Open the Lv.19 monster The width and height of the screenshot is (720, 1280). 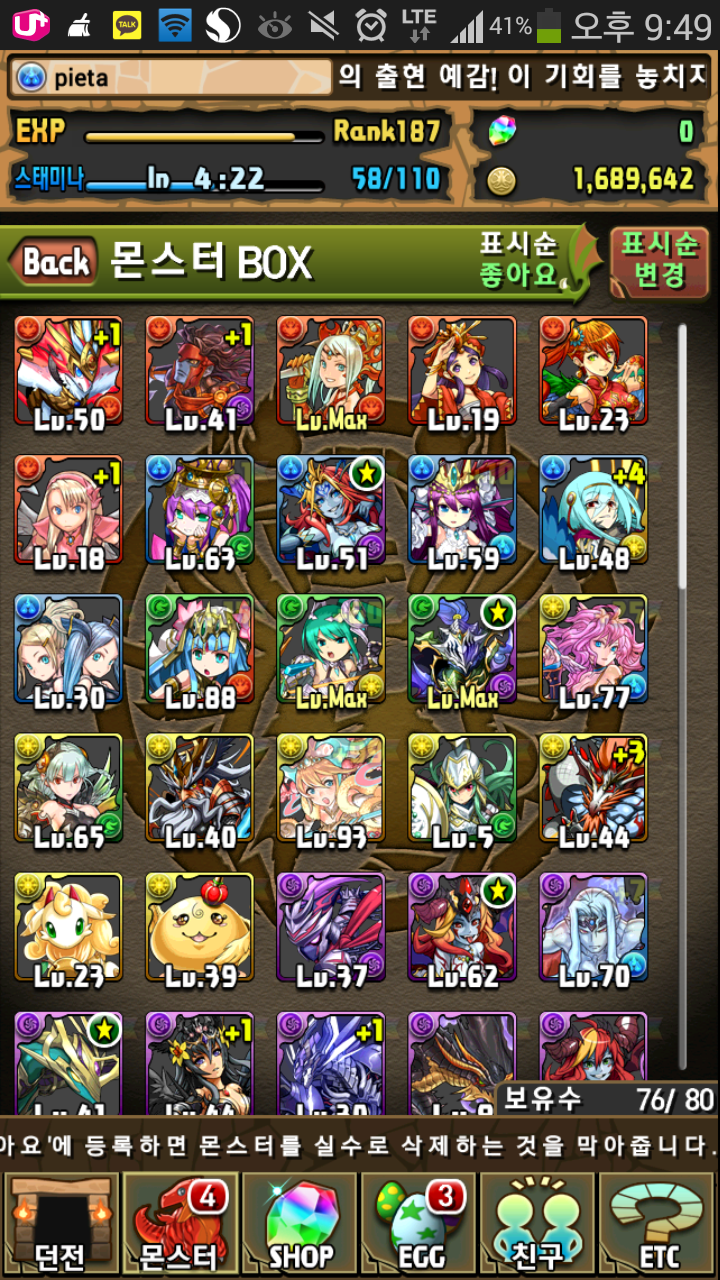[462, 371]
